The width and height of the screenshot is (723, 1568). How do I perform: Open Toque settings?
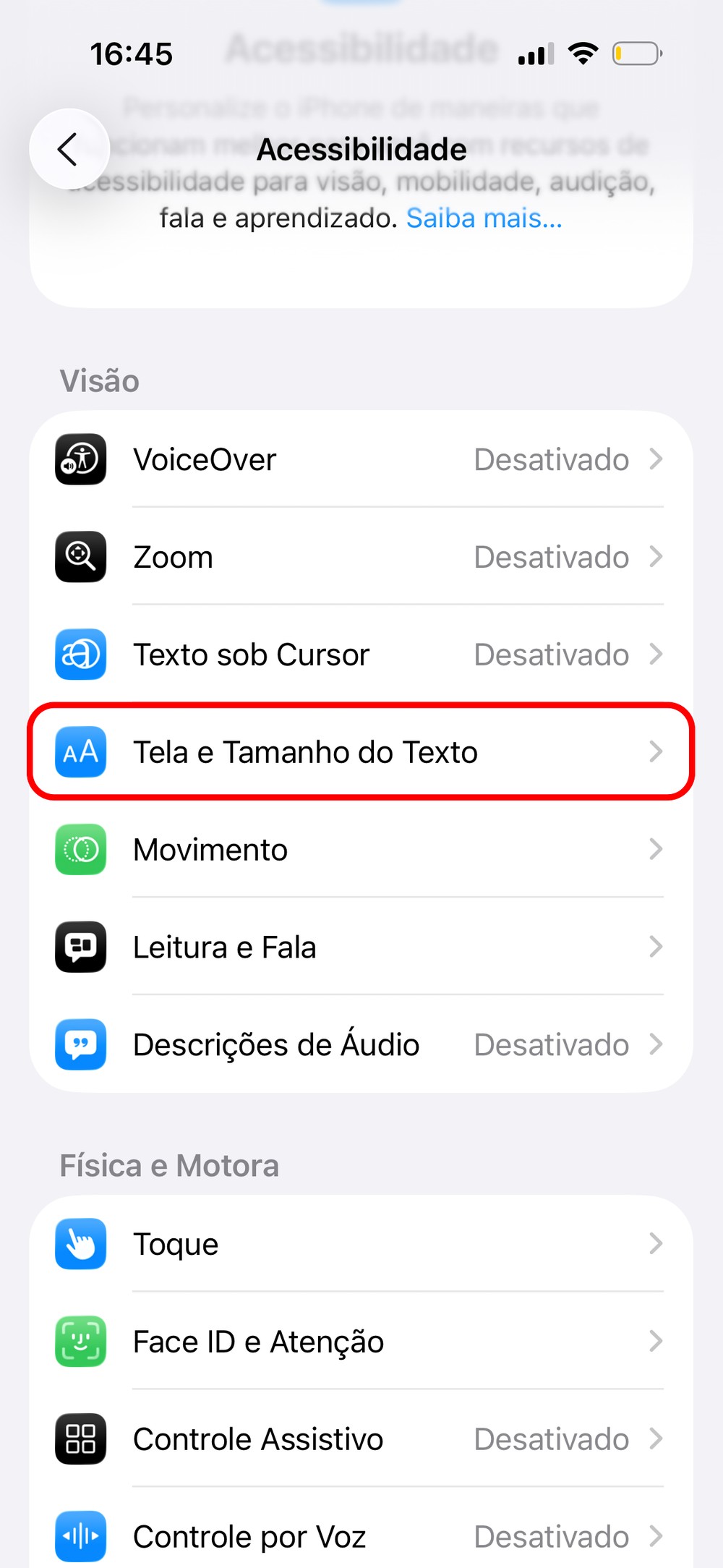[360, 1244]
